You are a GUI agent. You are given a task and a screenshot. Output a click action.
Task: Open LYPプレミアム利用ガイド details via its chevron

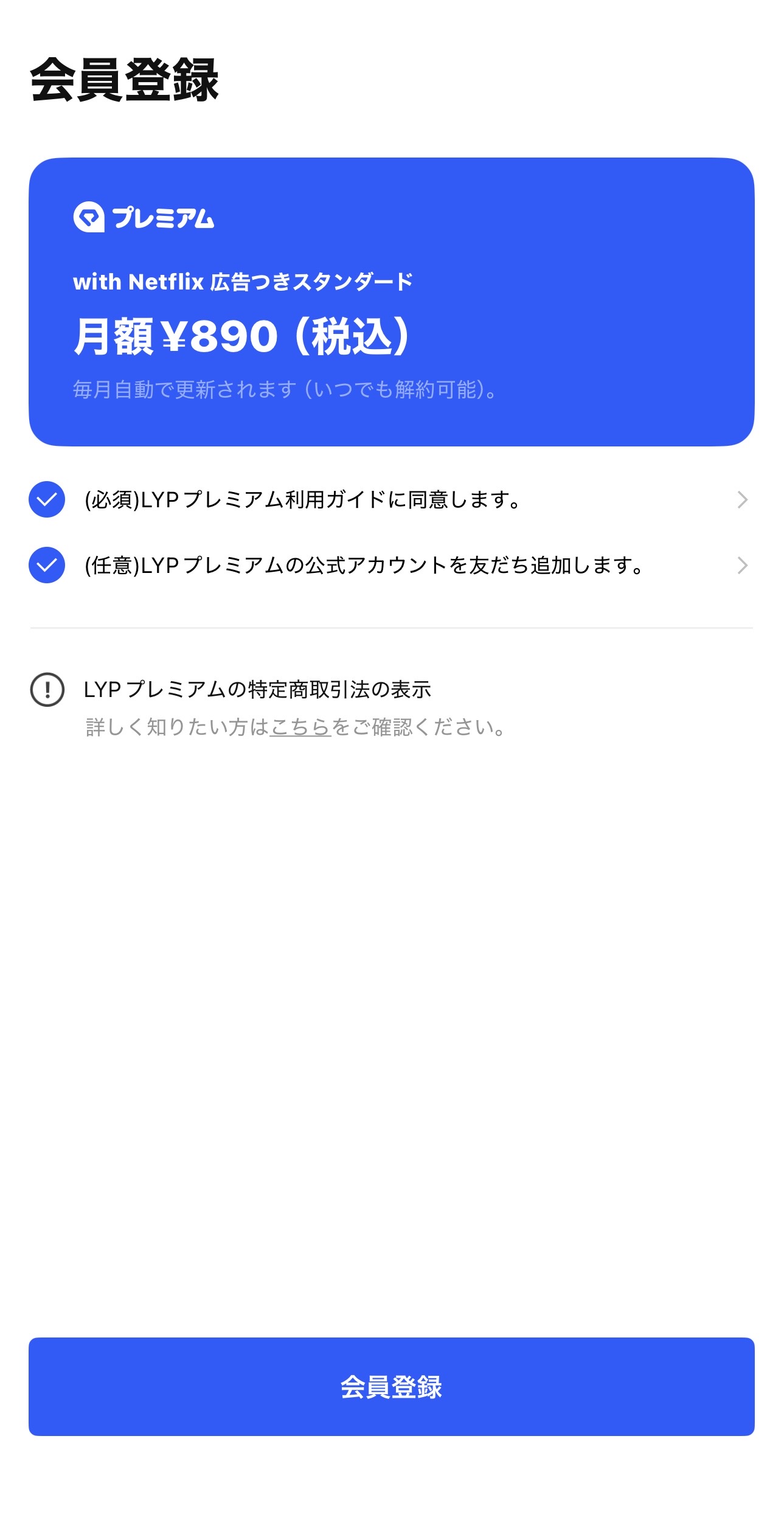pyautogui.click(x=742, y=500)
